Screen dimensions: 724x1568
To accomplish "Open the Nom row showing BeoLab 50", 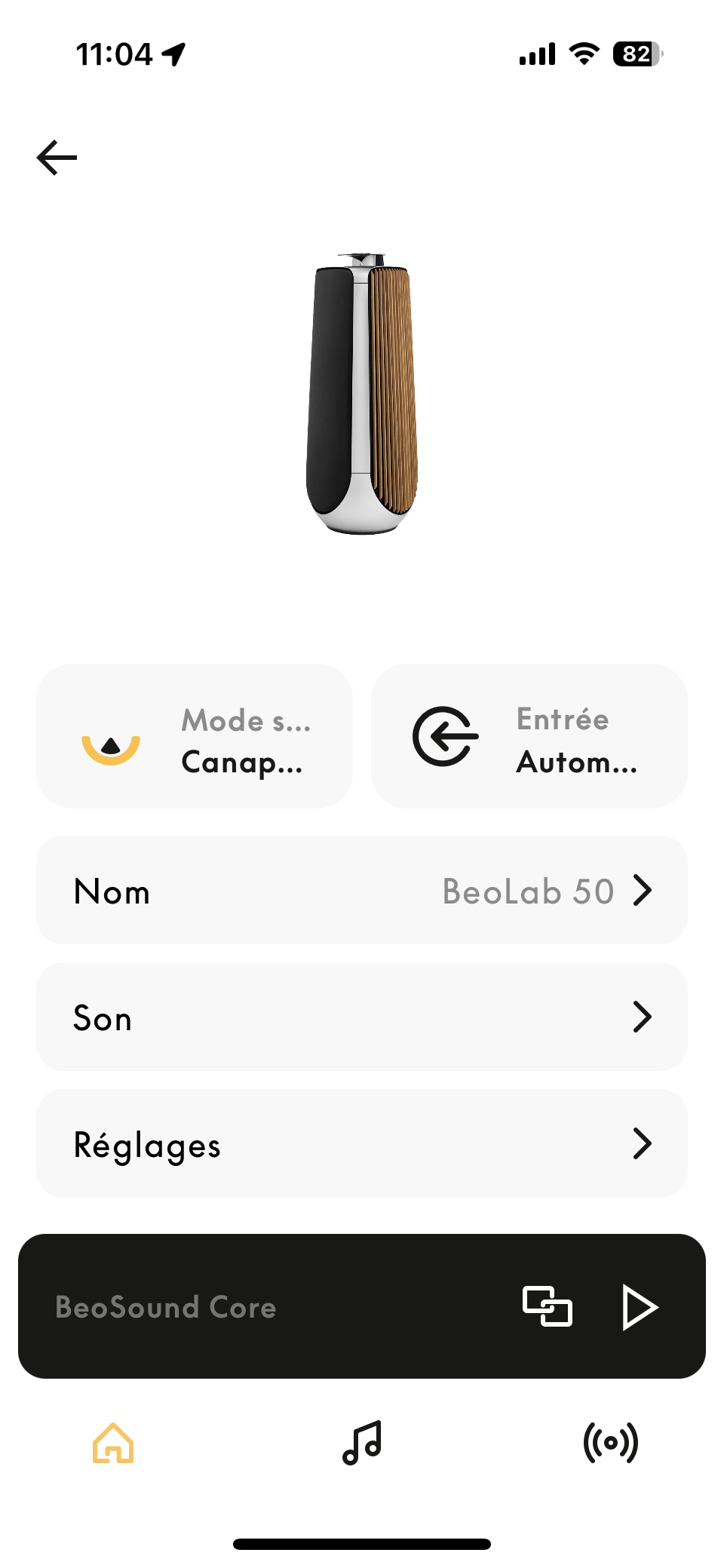I will 362,890.
